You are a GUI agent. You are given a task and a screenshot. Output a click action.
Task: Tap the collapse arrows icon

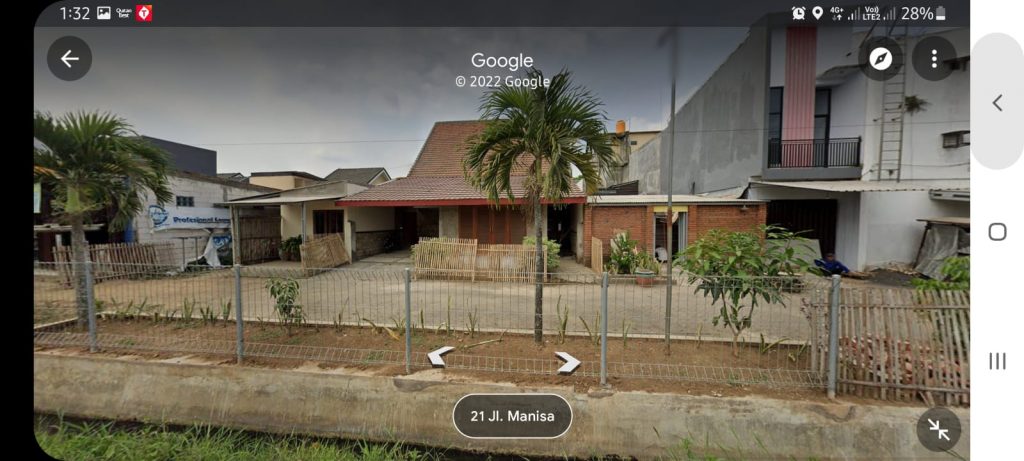click(939, 429)
